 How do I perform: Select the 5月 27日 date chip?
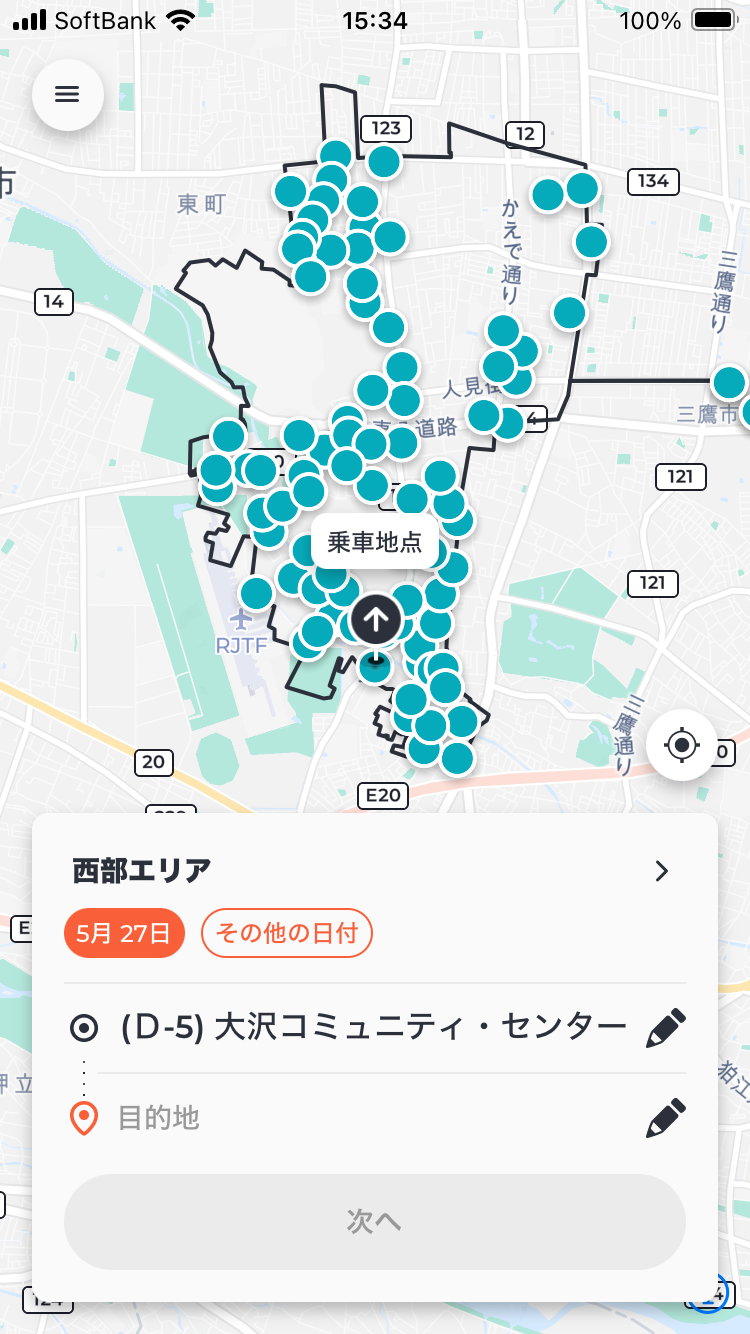[125, 934]
